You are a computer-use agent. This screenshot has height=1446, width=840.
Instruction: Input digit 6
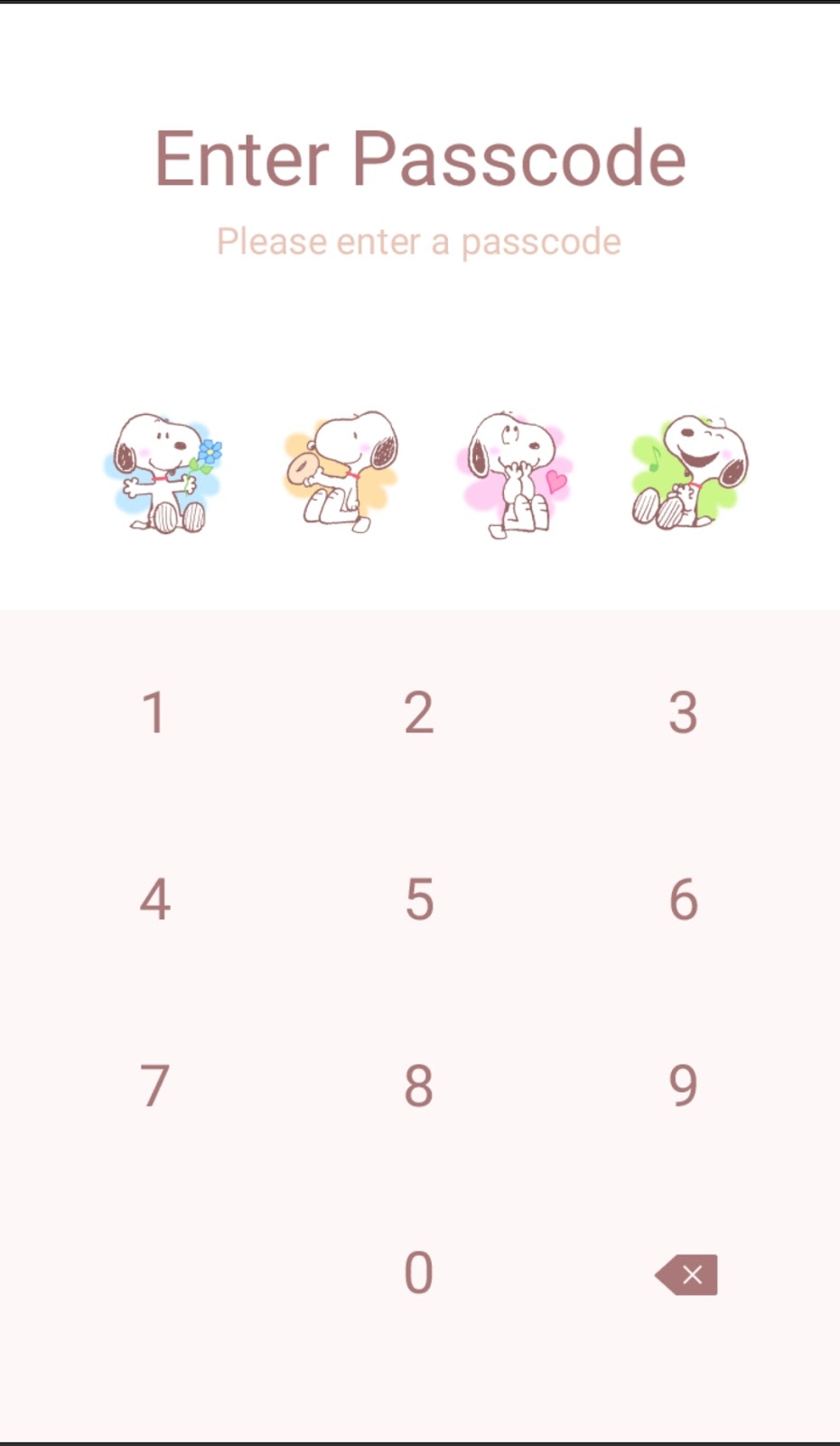684,899
